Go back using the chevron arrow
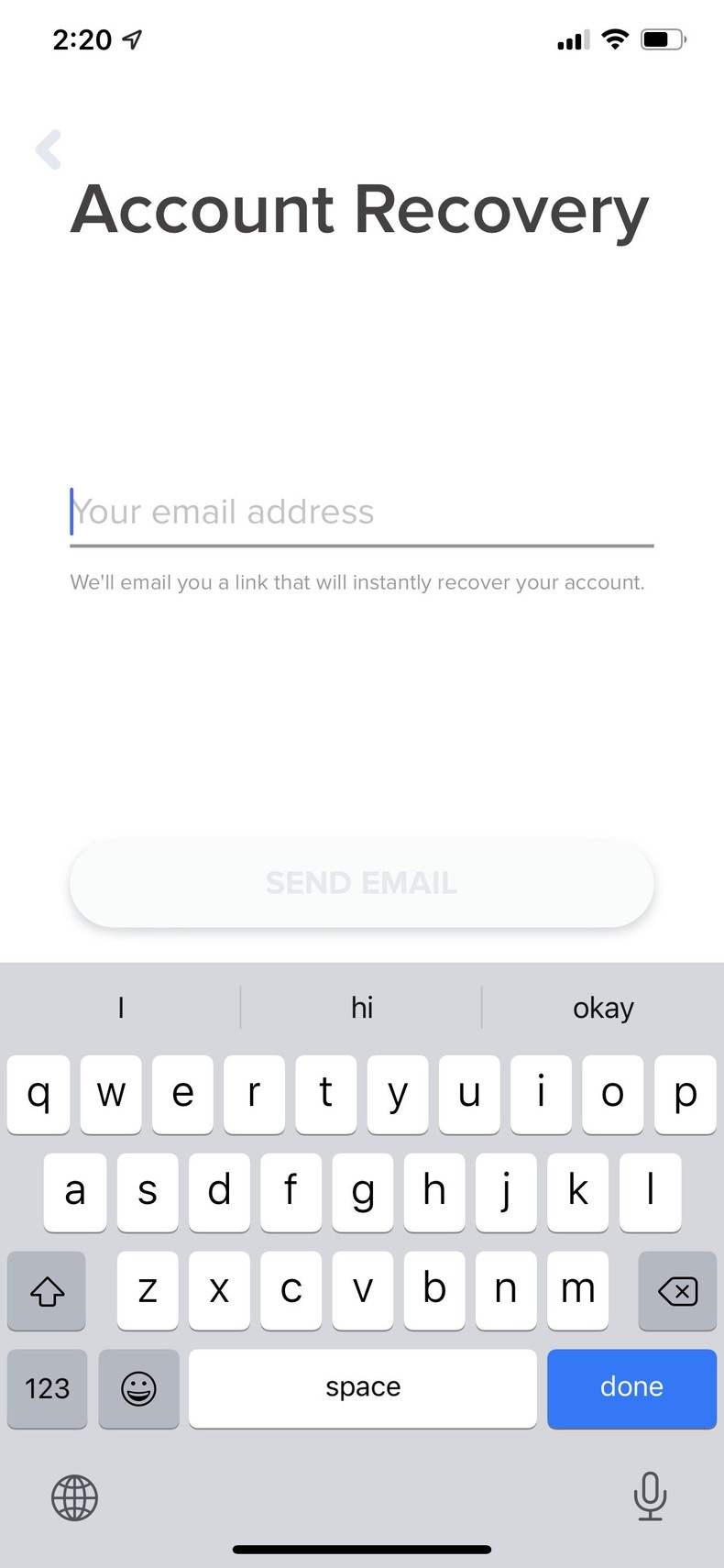The height and width of the screenshot is (1568, 724). 47,150
